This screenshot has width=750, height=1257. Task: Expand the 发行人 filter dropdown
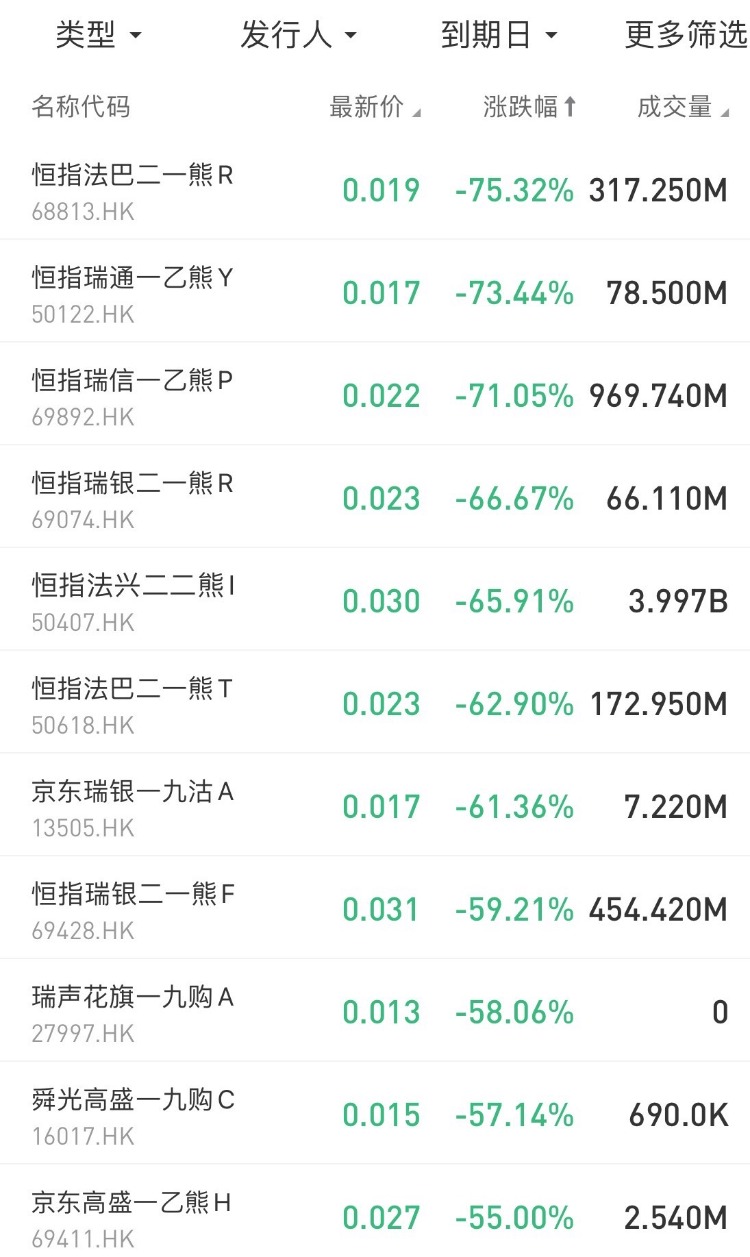297,36
